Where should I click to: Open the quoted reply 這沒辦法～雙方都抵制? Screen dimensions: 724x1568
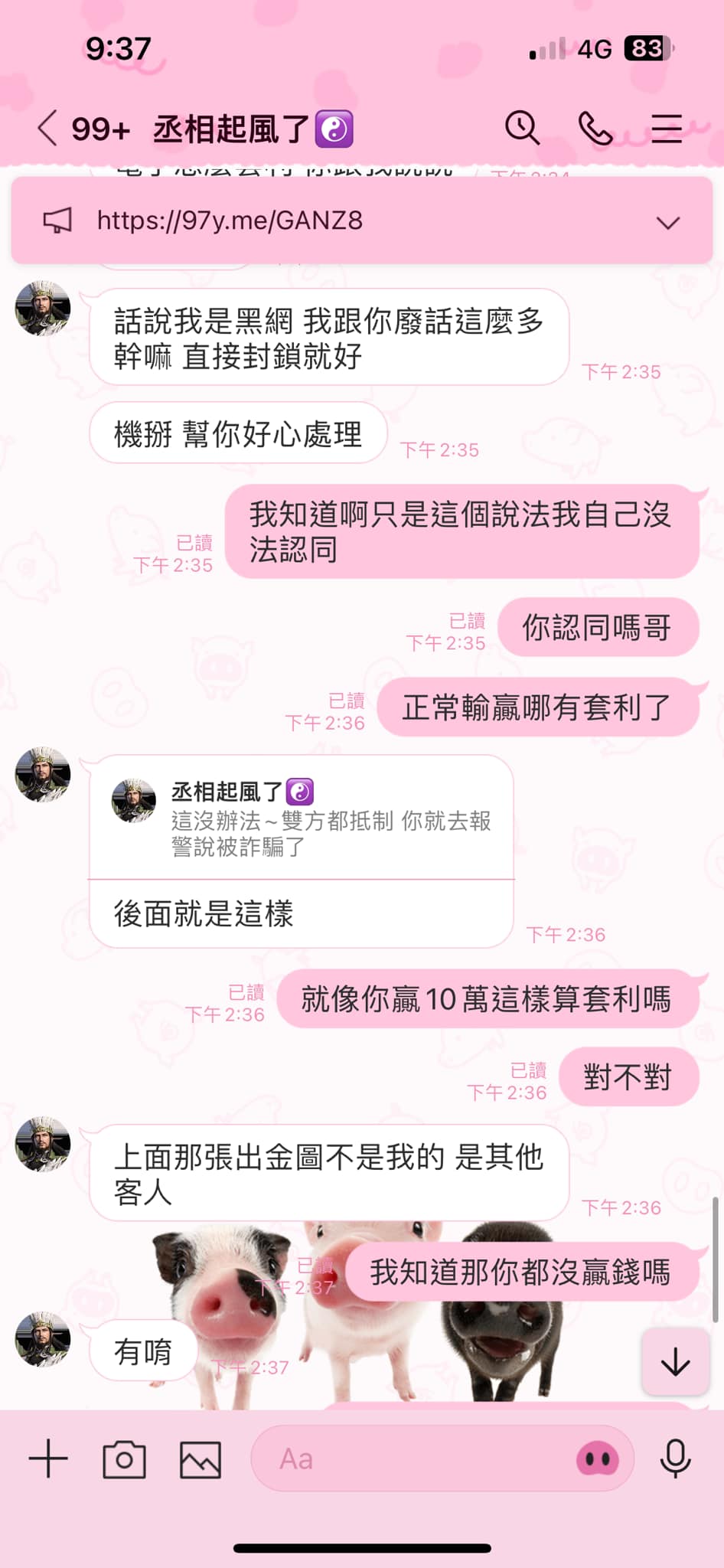[302, 818]
